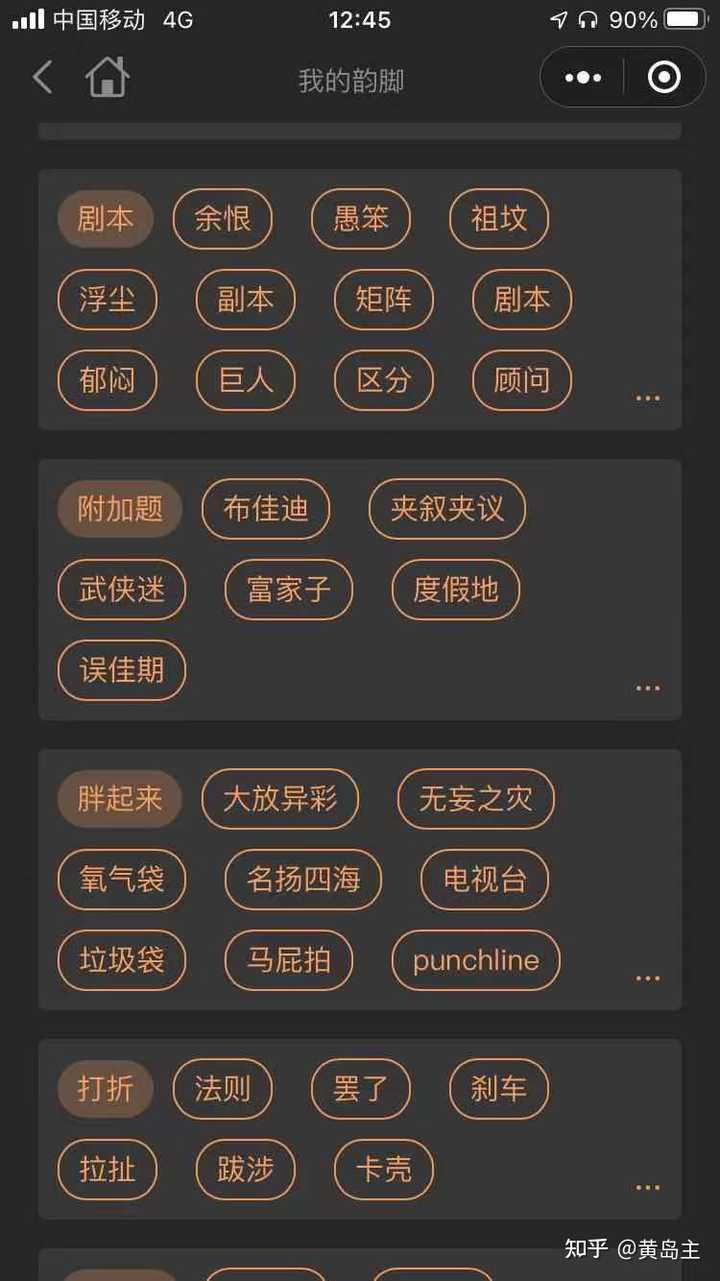Tap the 名扬四海 chip
Screen dimensions: 720x1281
(x=303, y=880)
